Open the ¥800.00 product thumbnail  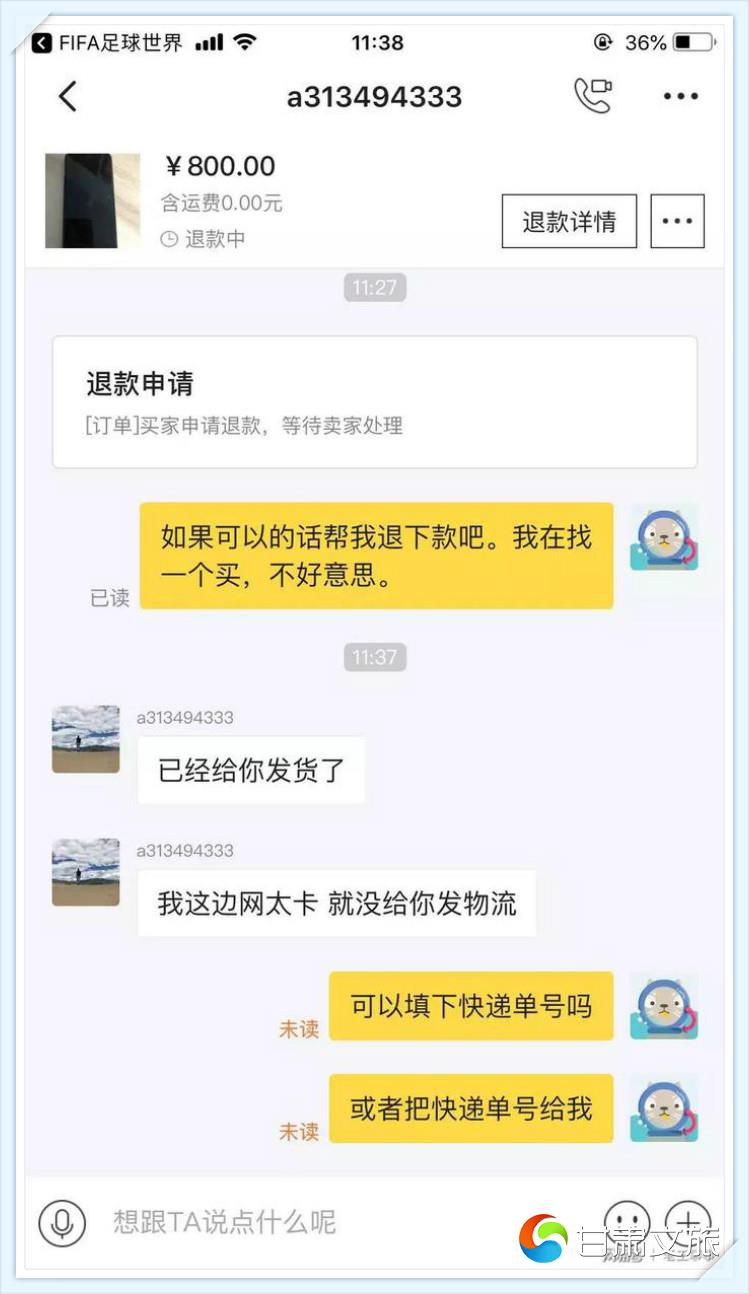pos(92,201)
